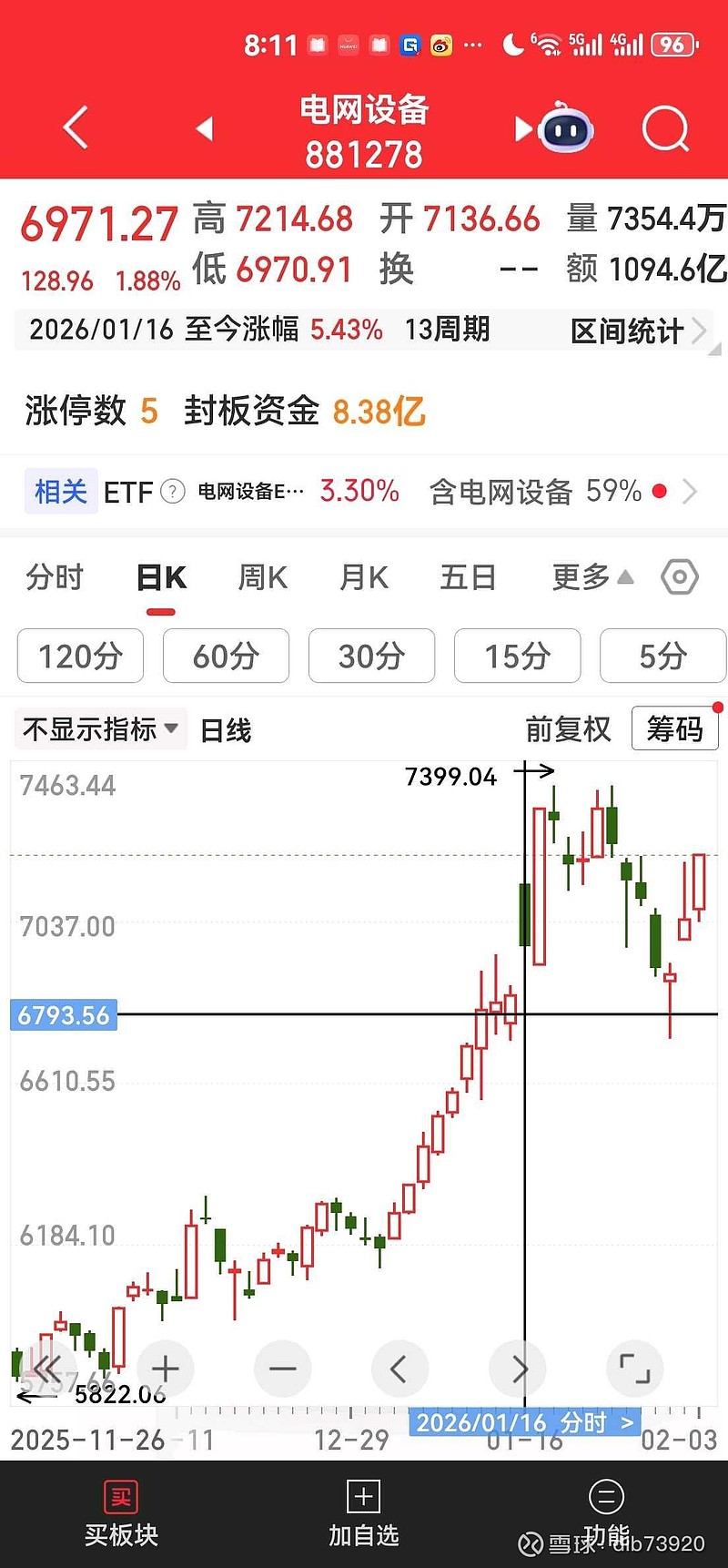Tap the search magnifier icon

[665, 128]
